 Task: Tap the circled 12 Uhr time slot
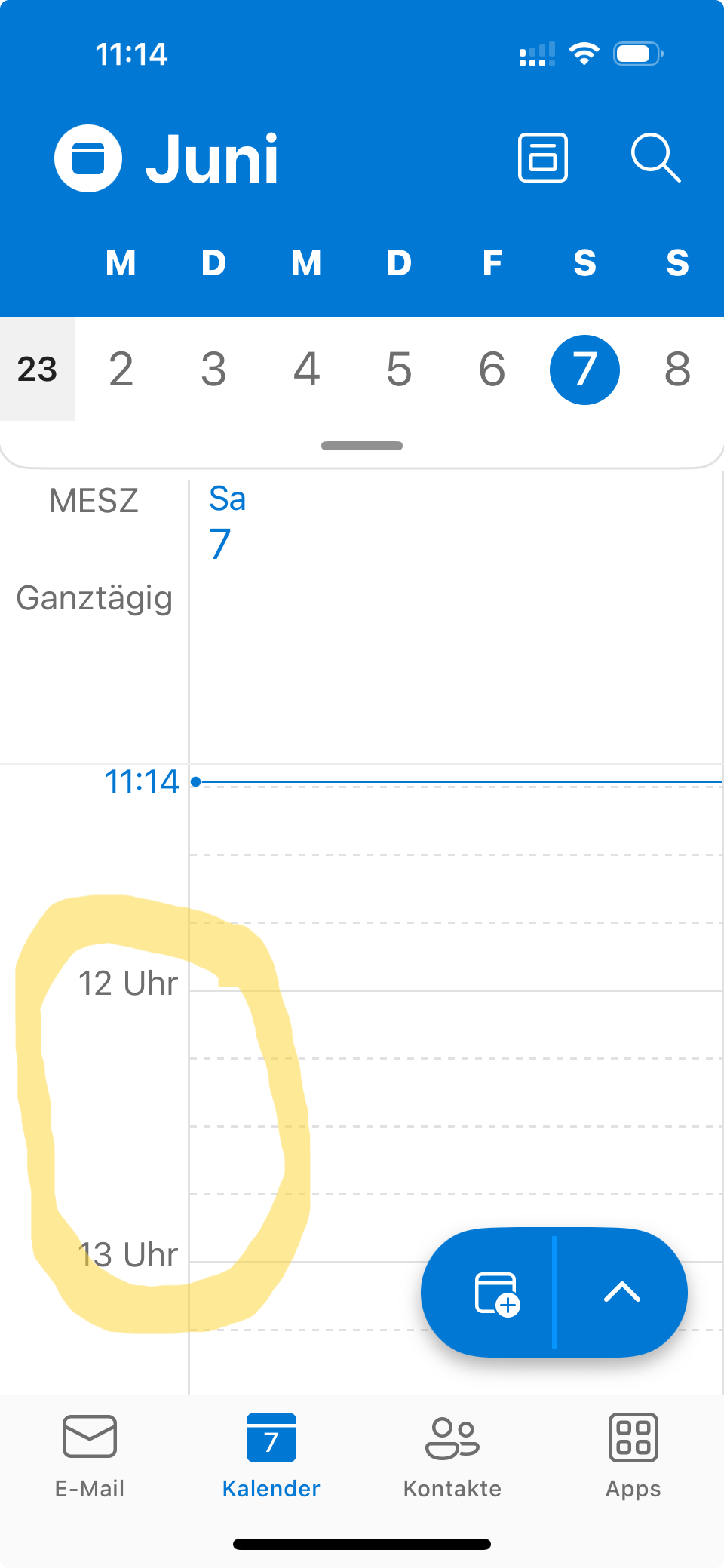click(x=128, y=983)
